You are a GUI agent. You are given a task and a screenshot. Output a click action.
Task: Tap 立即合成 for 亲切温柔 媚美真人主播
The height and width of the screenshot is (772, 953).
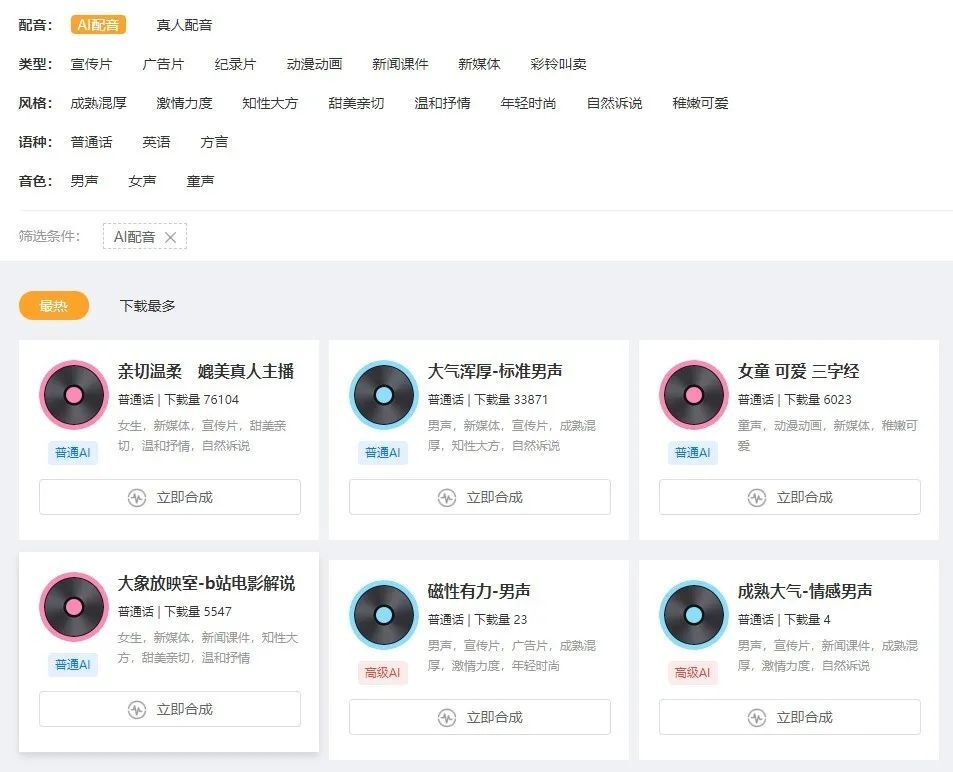(170, 497)
